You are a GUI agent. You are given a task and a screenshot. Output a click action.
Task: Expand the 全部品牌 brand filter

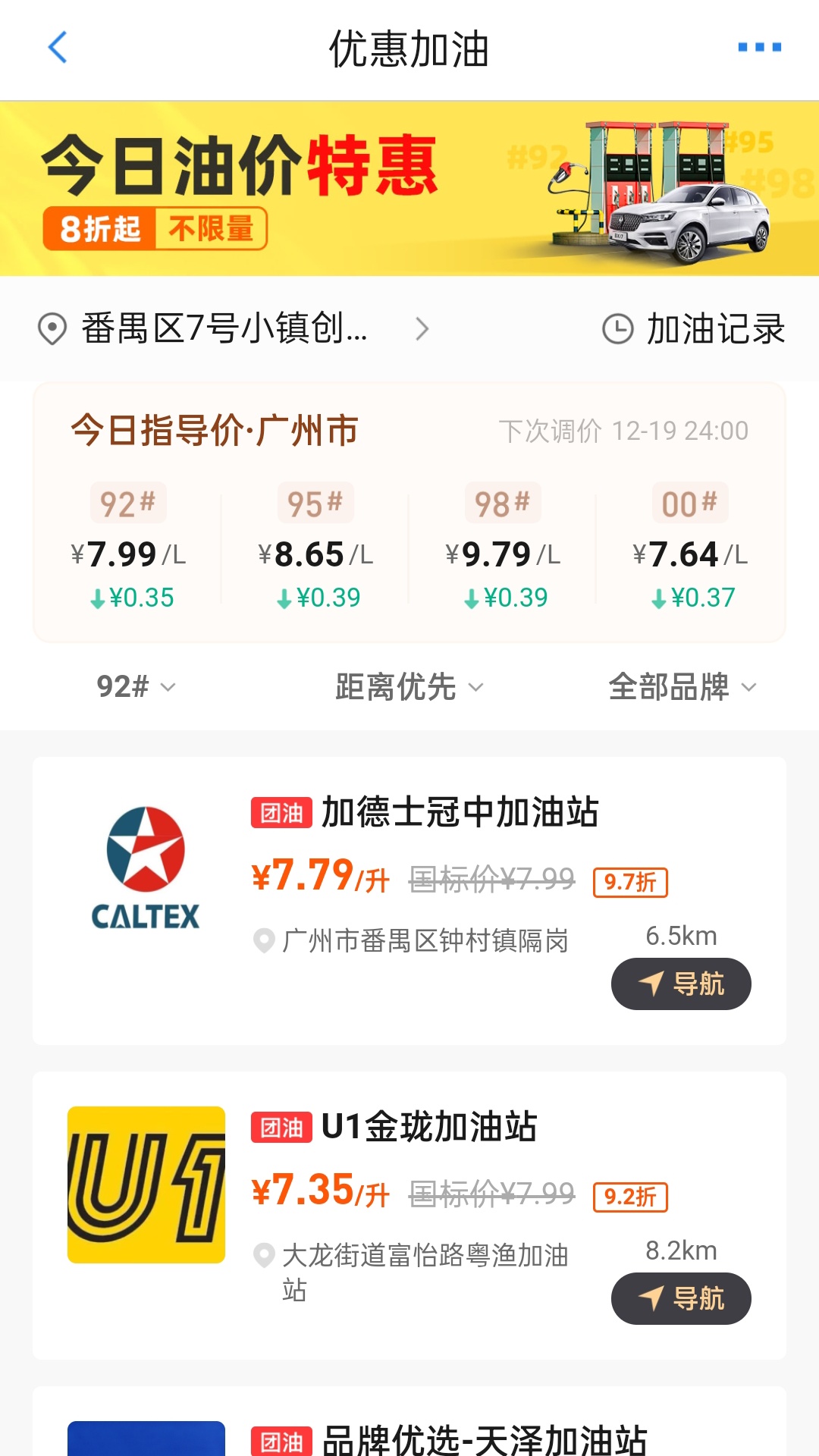coord(682,687)
